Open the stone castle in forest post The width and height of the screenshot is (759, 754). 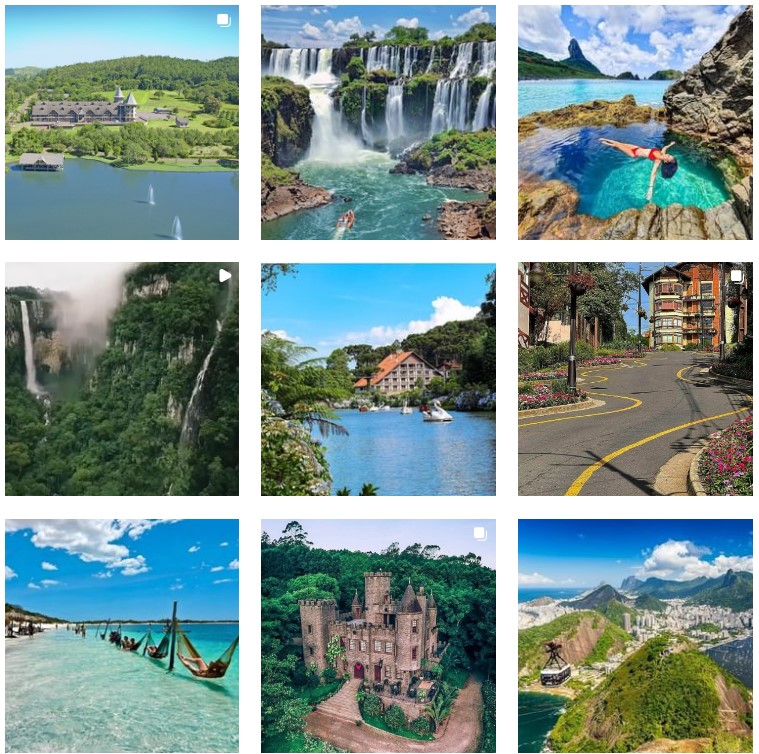[378, 635]
